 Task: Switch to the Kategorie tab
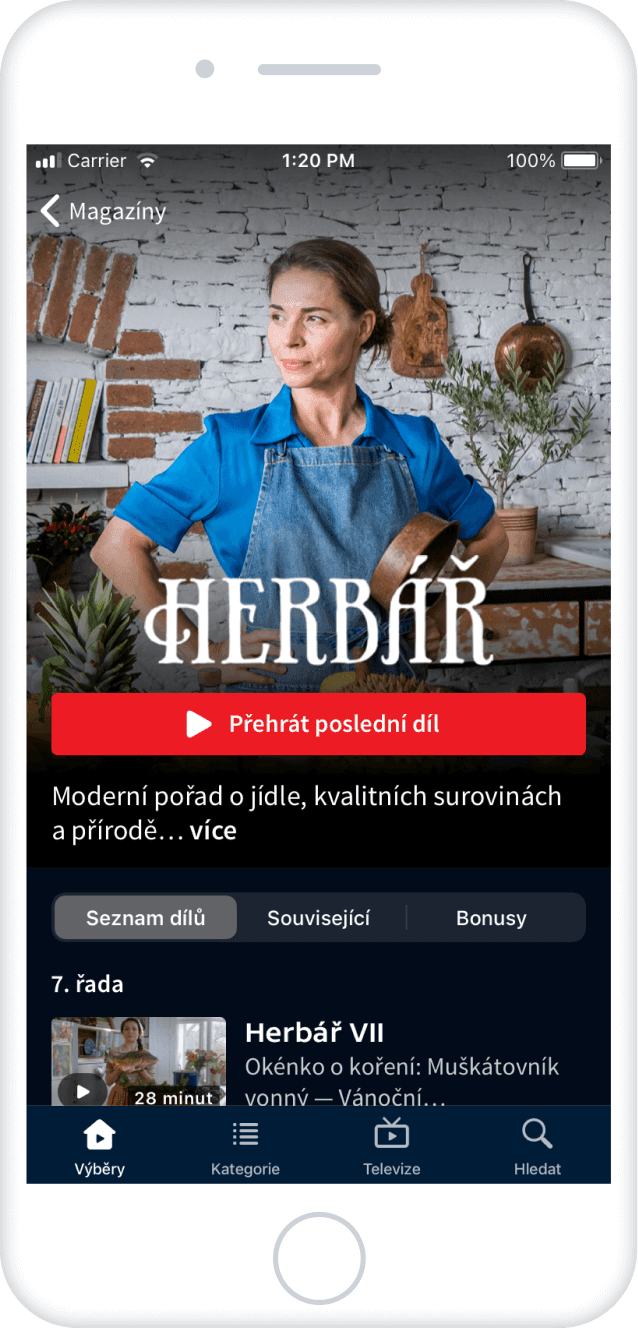pyautogui.click(x=245, y=1147)
